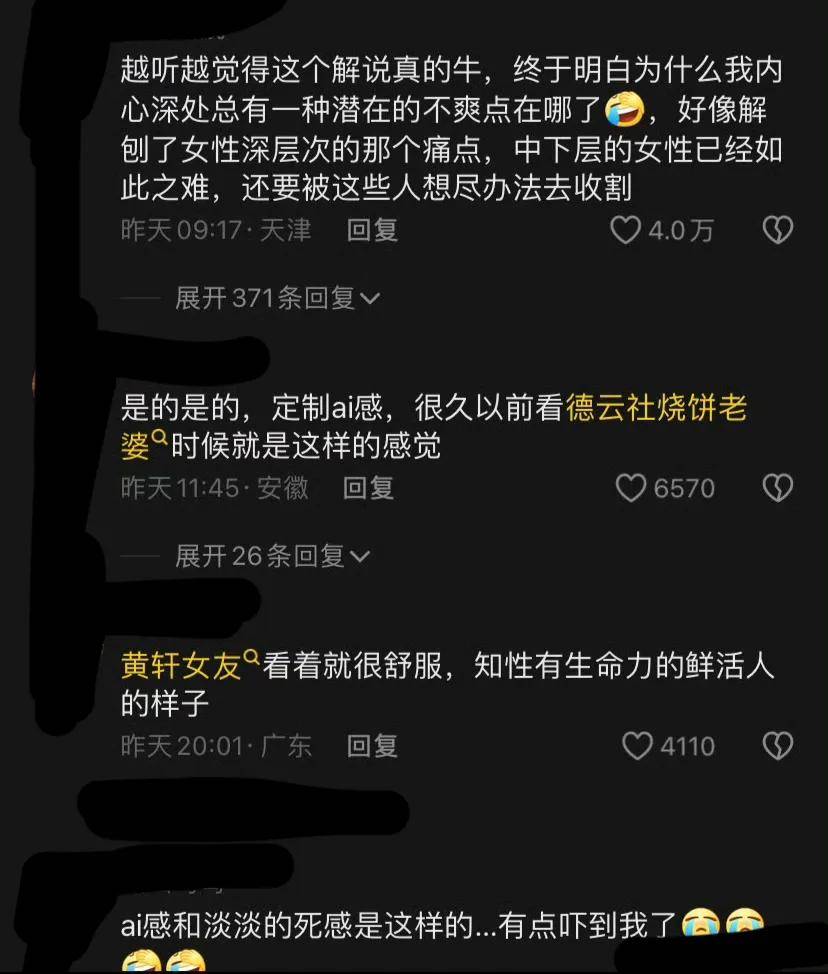
Task: Dislike the comment posted from 广东
Action: pyautogui.click(x=778, y=746)
